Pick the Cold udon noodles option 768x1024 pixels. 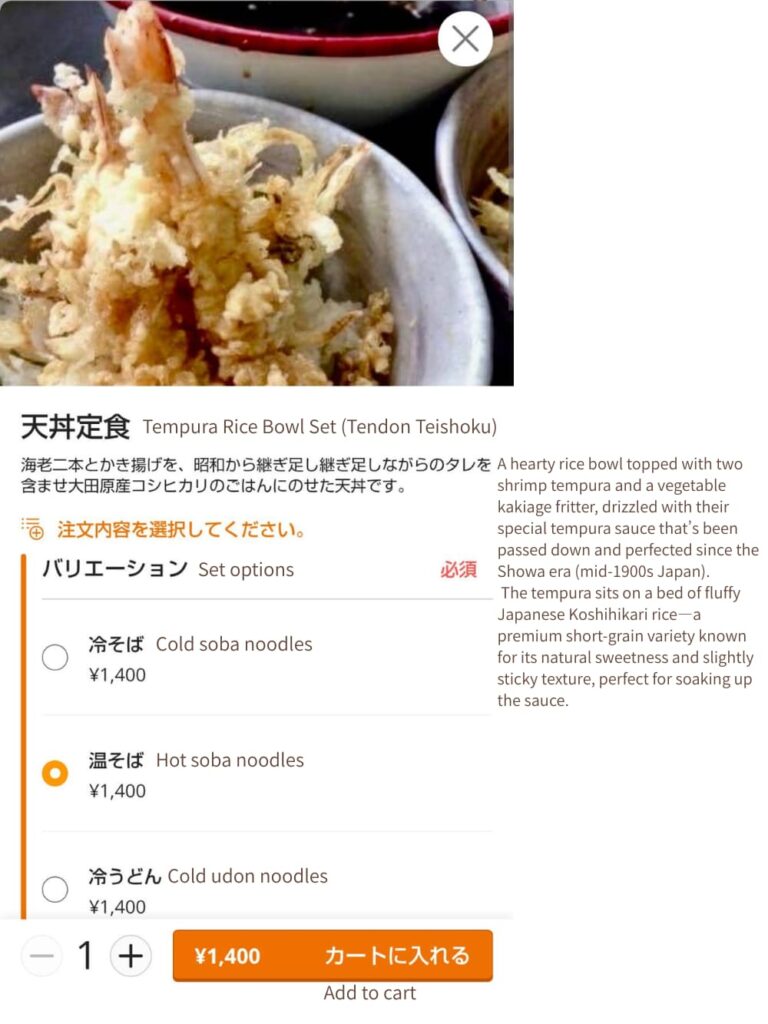[55, 889]
